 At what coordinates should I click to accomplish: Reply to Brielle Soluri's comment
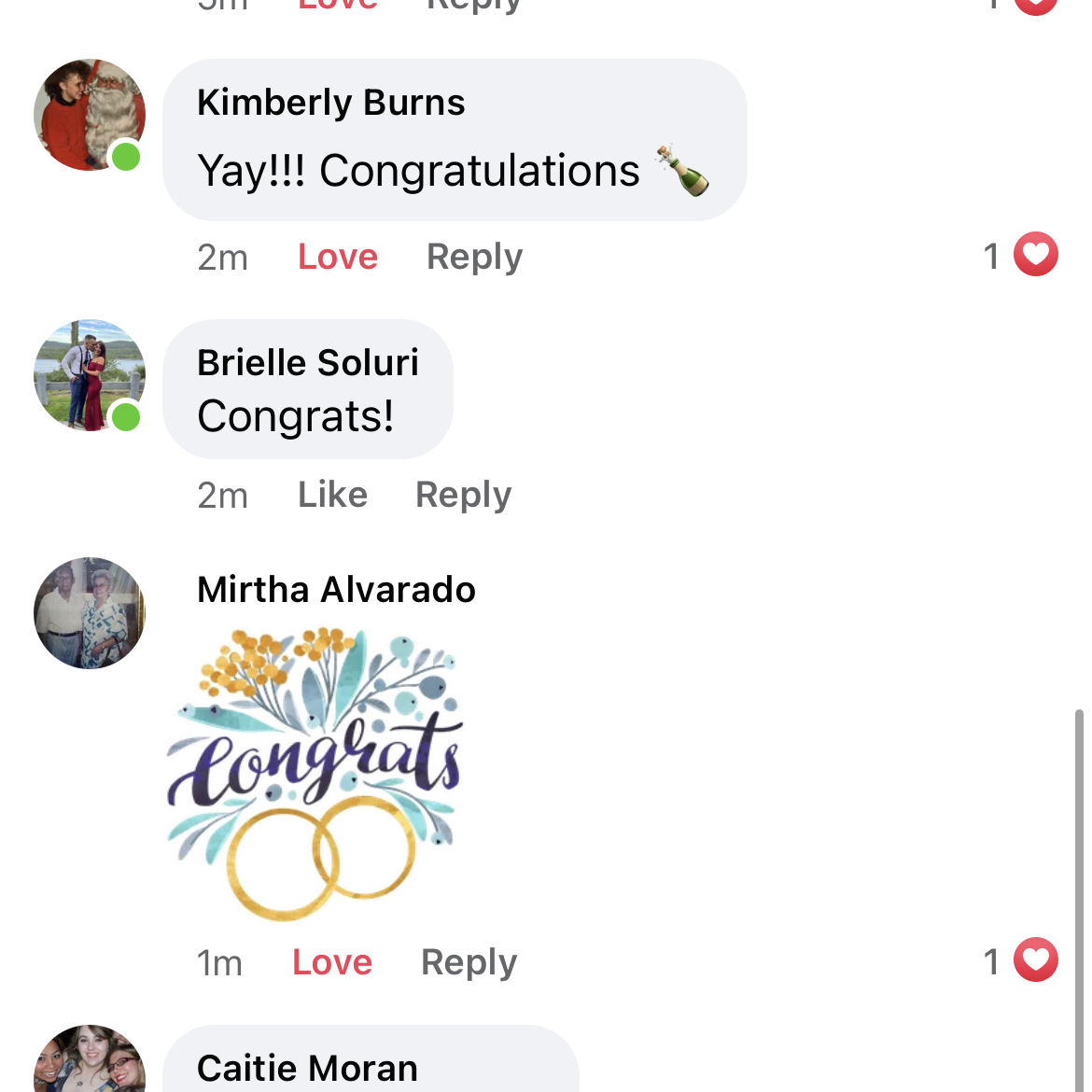(x=463, y=495)
